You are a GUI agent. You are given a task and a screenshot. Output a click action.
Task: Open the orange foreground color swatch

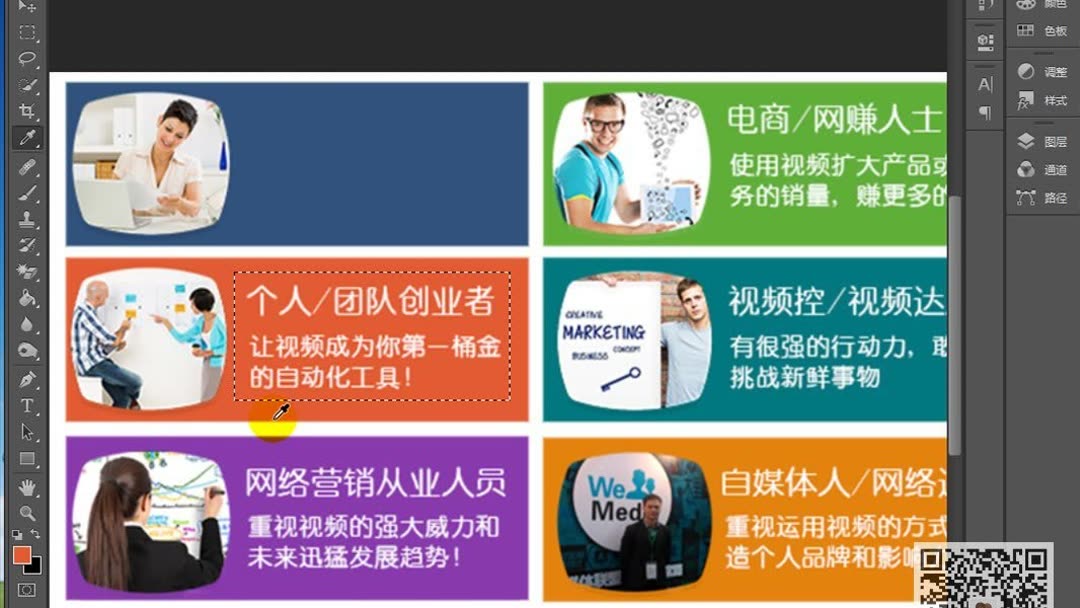(x=21, y=555)
